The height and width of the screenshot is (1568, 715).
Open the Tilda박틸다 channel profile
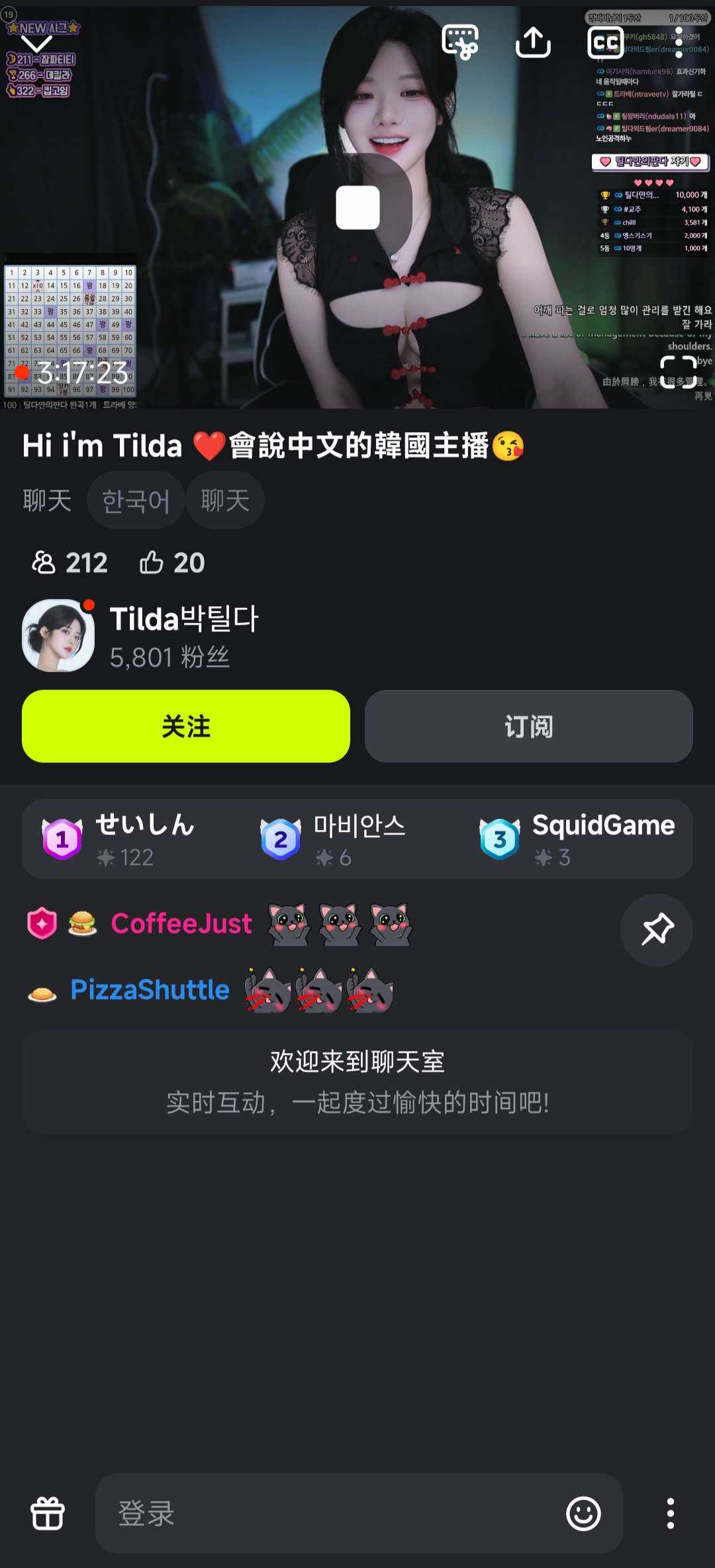point(58,635)
